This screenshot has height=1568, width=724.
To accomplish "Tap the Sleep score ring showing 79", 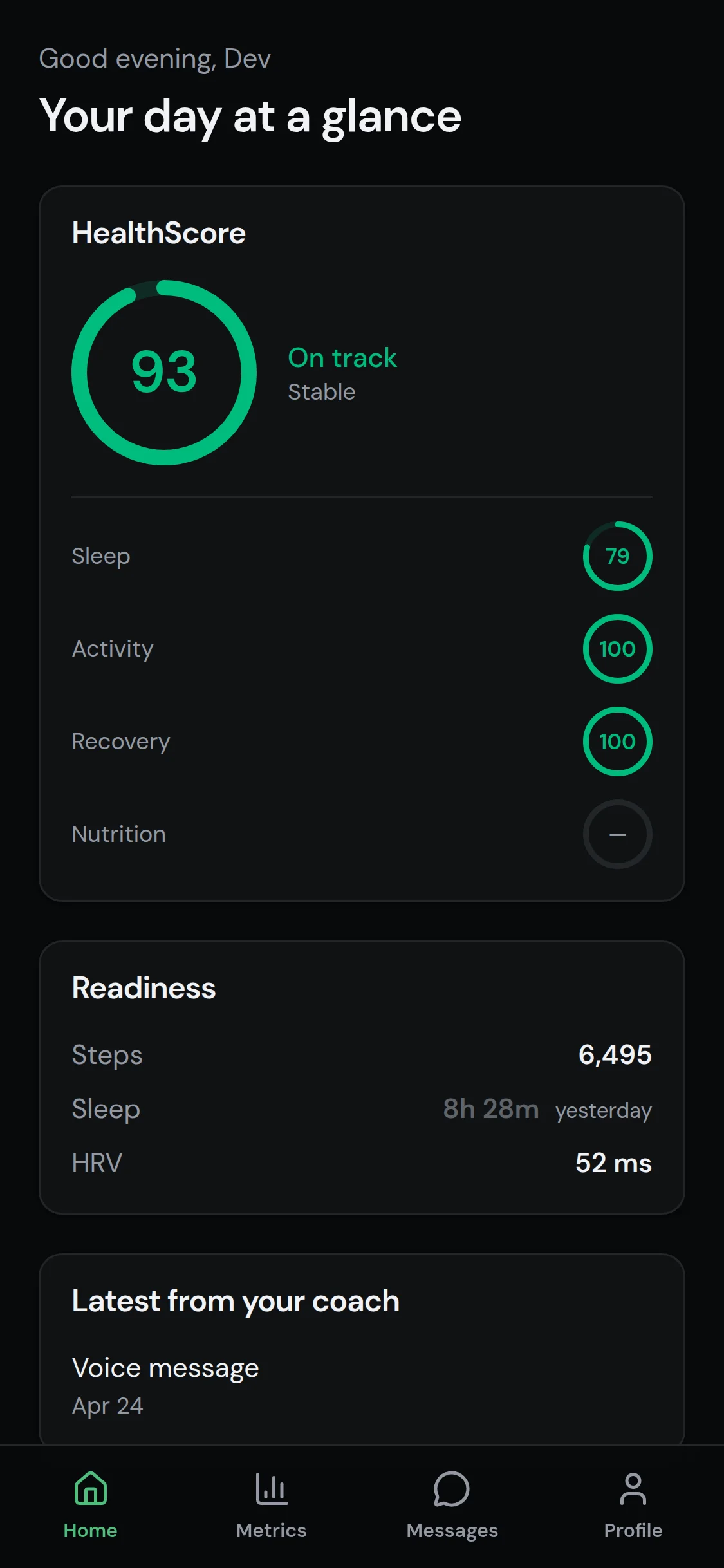I will (x=617, y=556).
